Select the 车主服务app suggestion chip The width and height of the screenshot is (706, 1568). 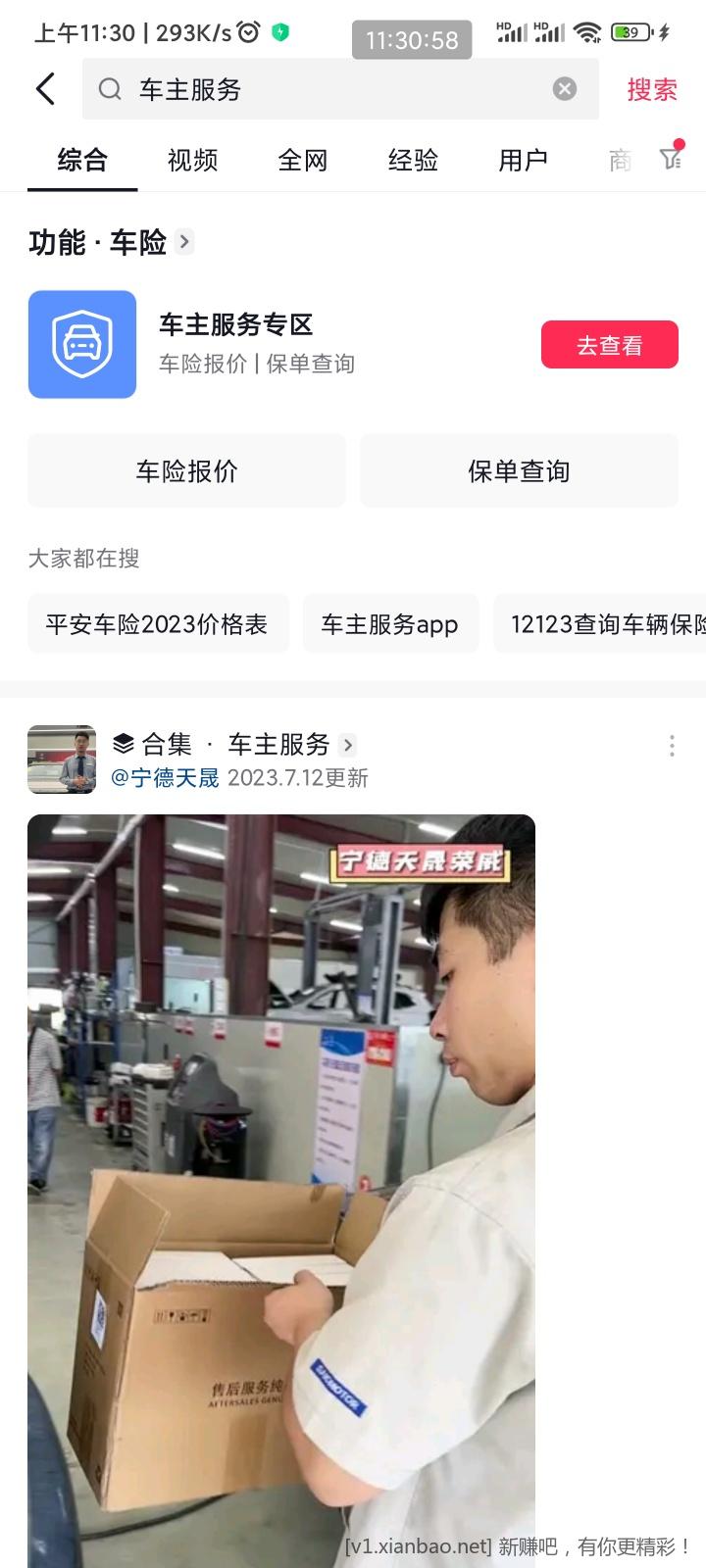click(389, 624)
